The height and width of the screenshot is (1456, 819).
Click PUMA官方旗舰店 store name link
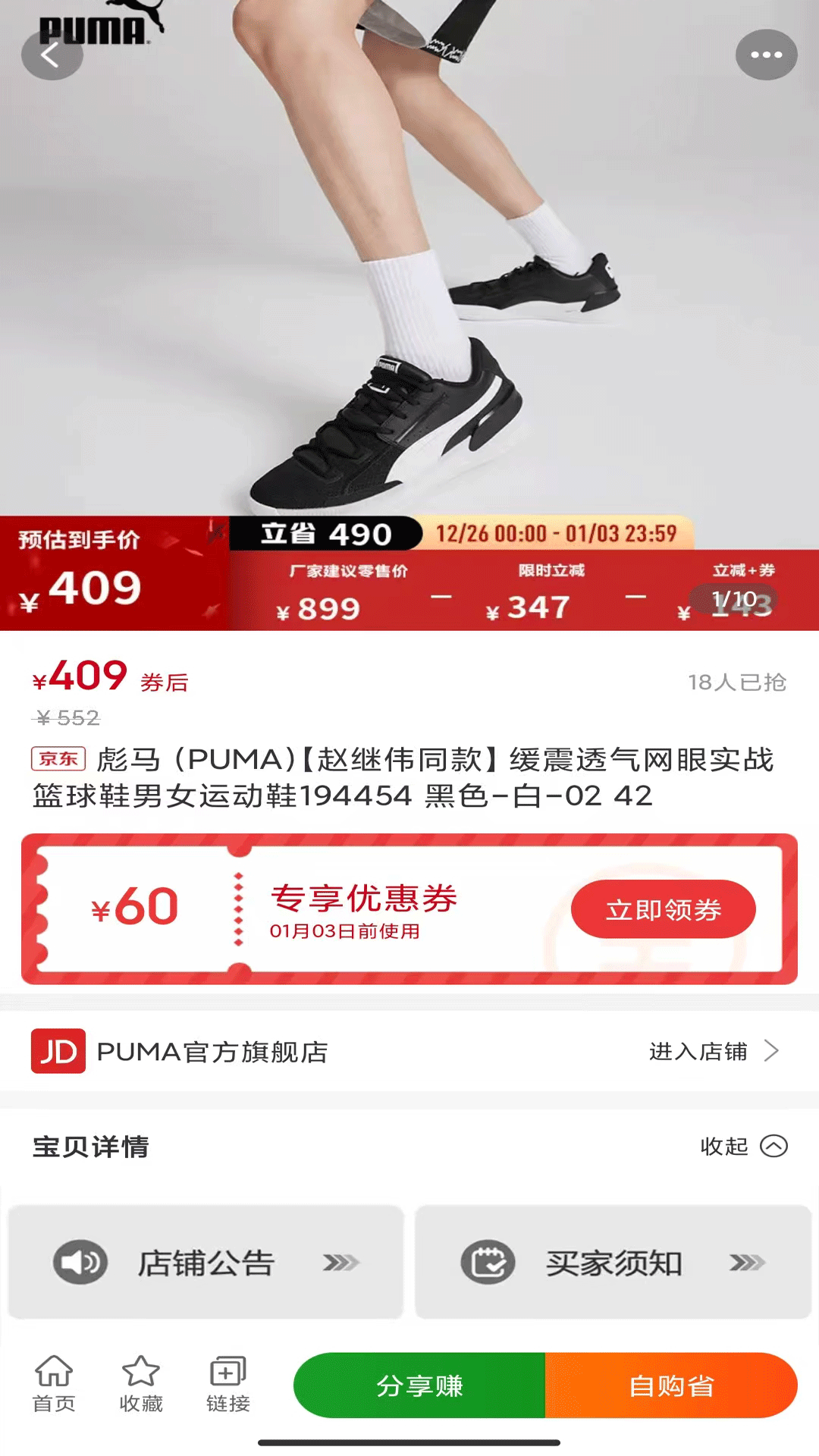(211, 1052)
